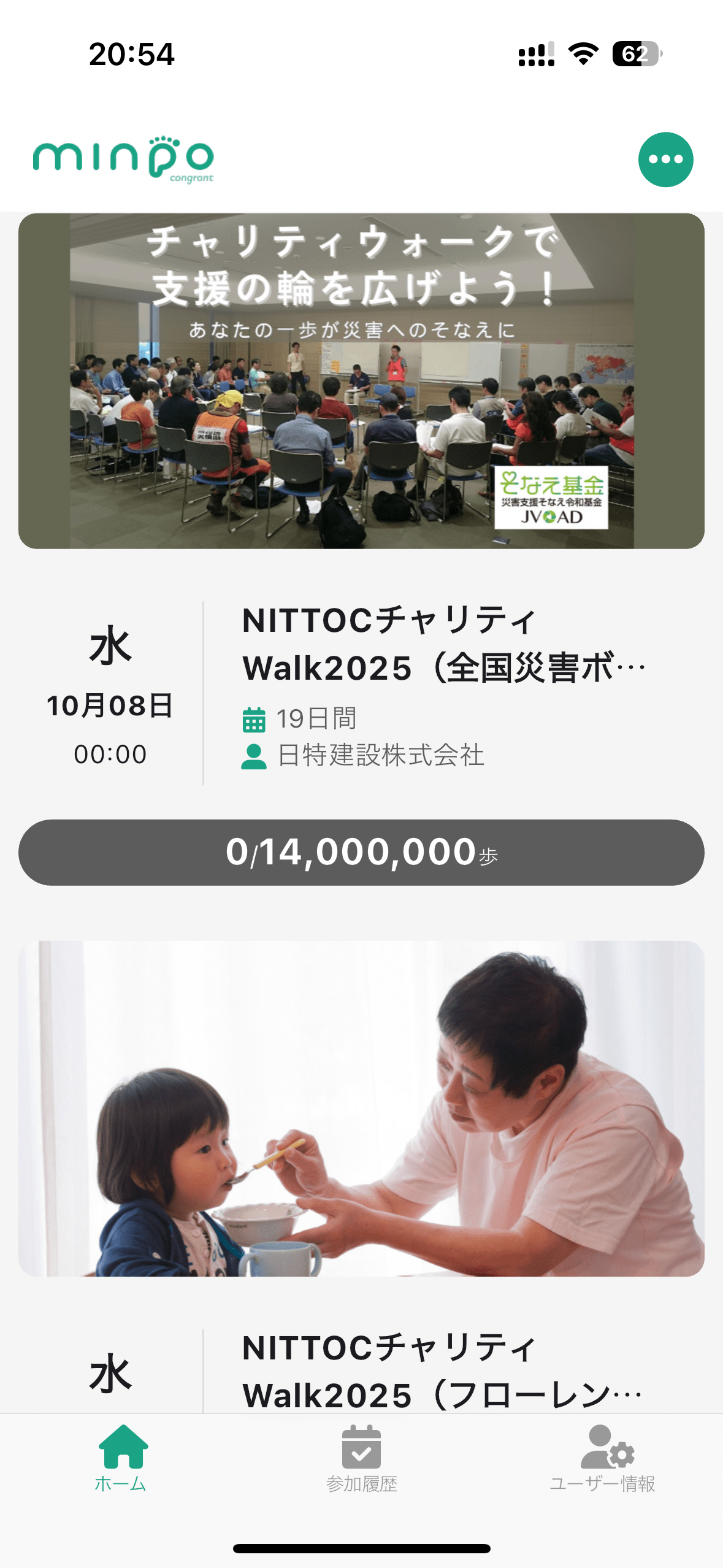Select the ホーム tab
The image size is (723, 1568).
point(121,1459)
